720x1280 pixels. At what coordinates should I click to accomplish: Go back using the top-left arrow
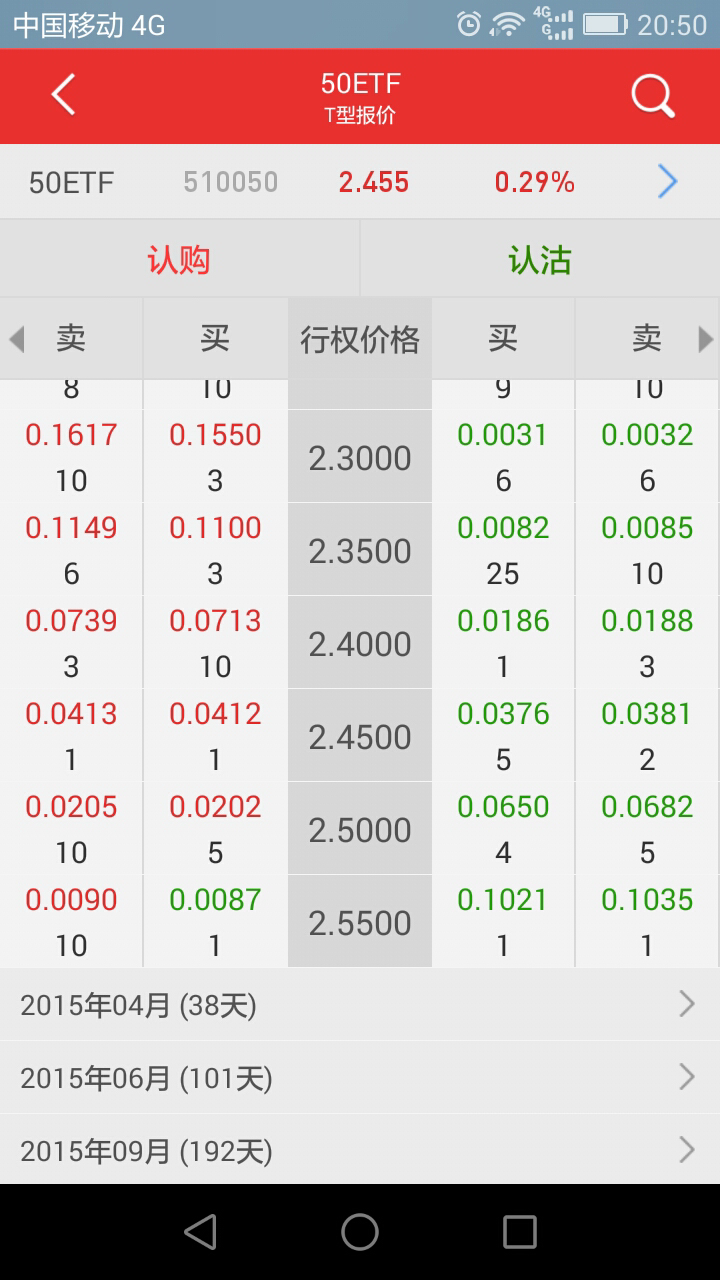tap(64, 96)
